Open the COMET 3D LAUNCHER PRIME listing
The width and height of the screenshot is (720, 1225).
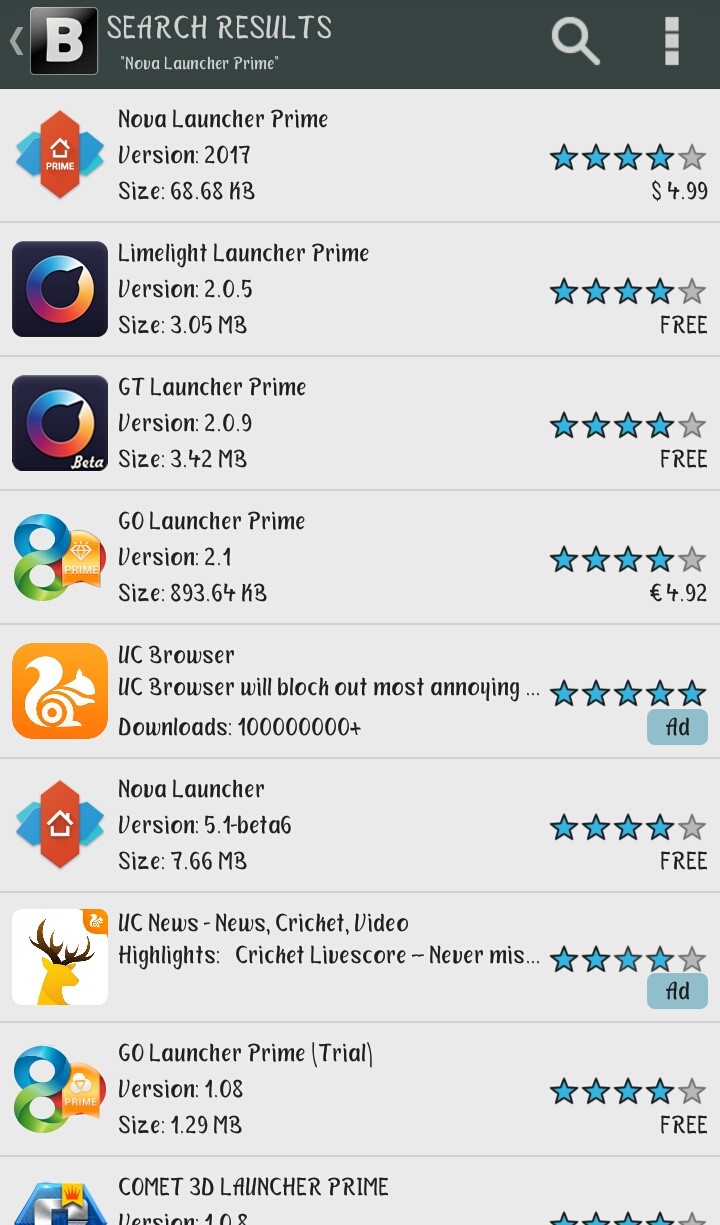point(253,1187)
